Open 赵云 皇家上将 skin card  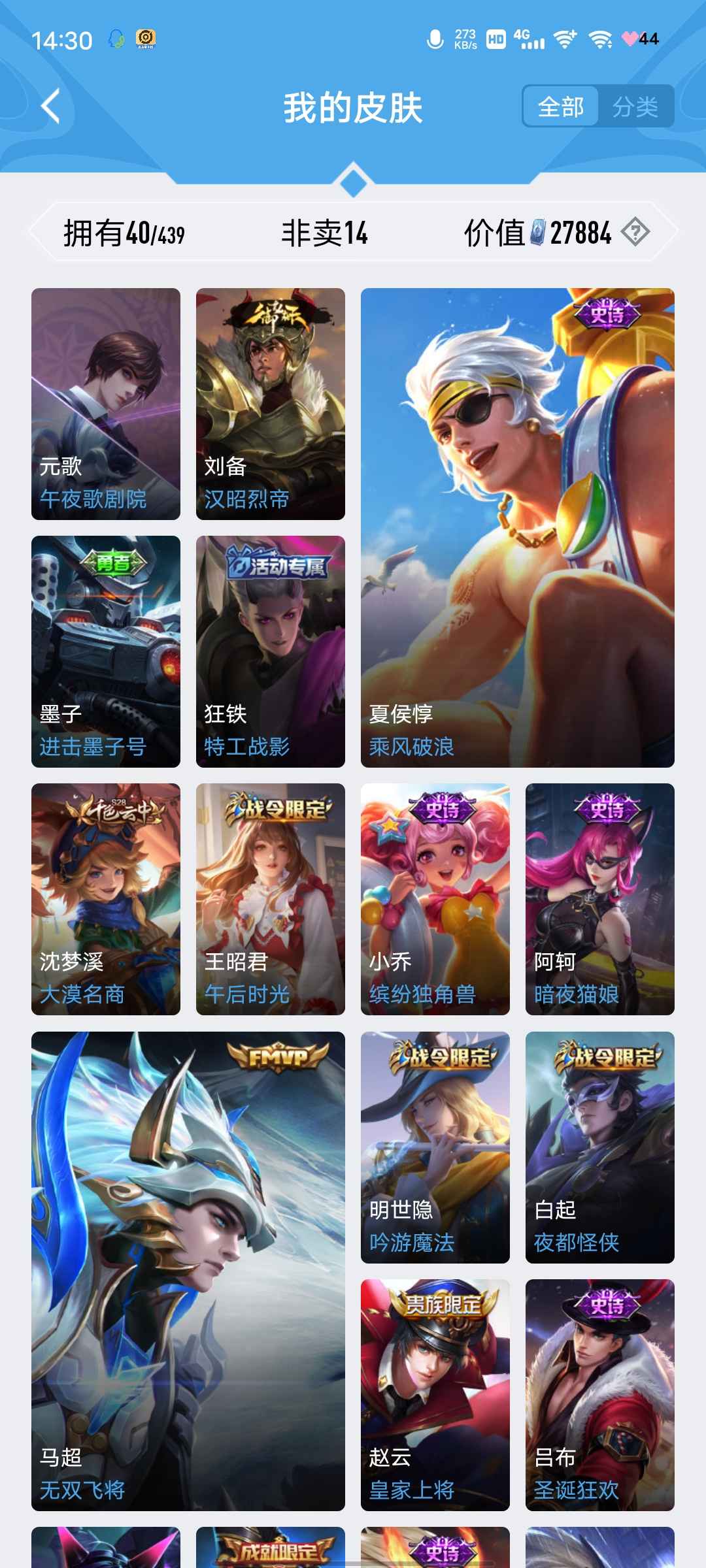click(435, 1395)
